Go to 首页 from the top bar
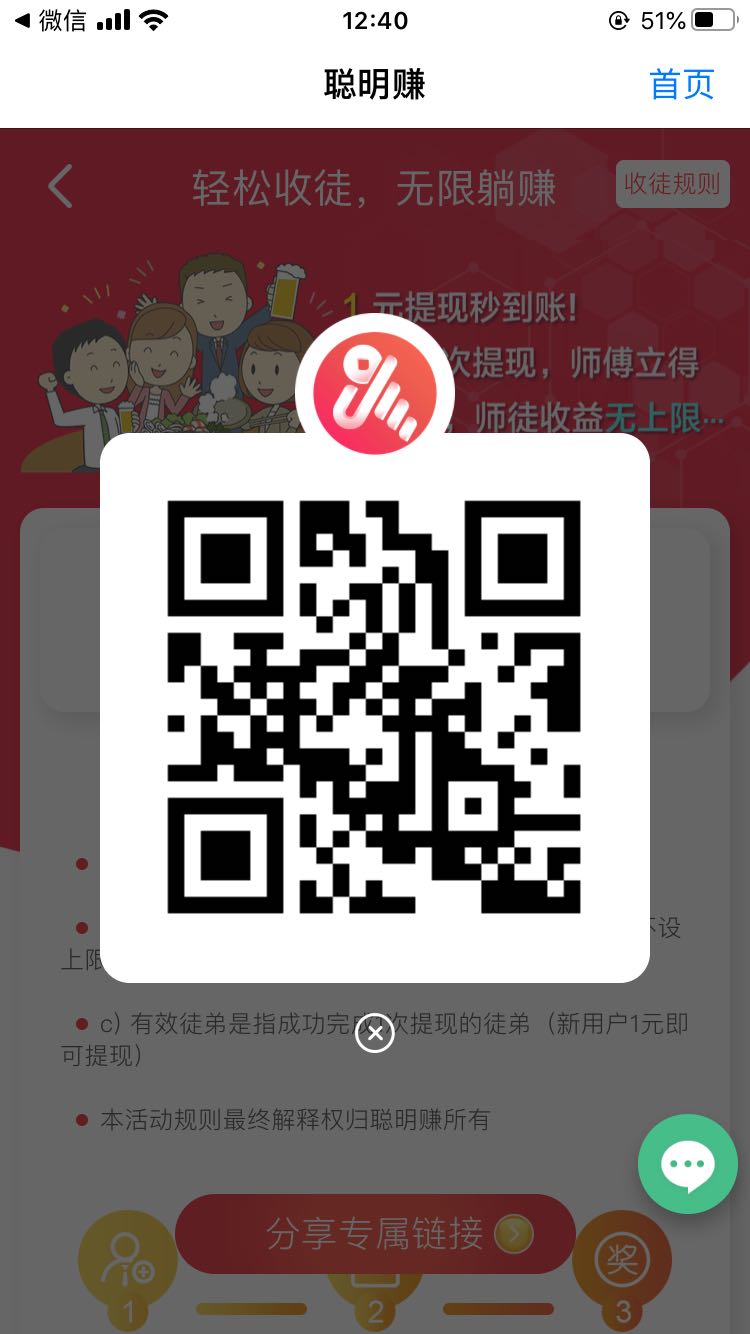 (x=682, y=85)
